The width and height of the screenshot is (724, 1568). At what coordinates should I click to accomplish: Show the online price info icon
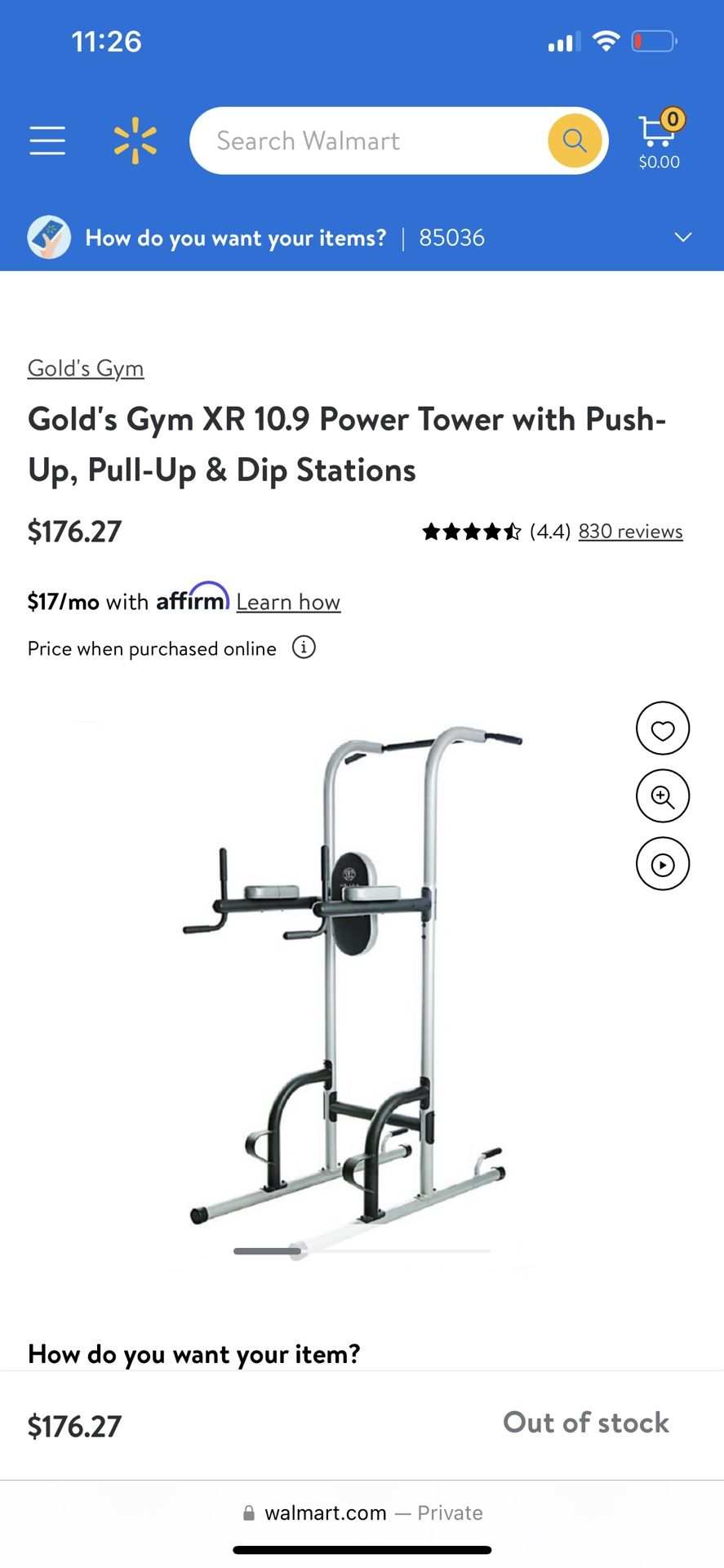point(304,648)
